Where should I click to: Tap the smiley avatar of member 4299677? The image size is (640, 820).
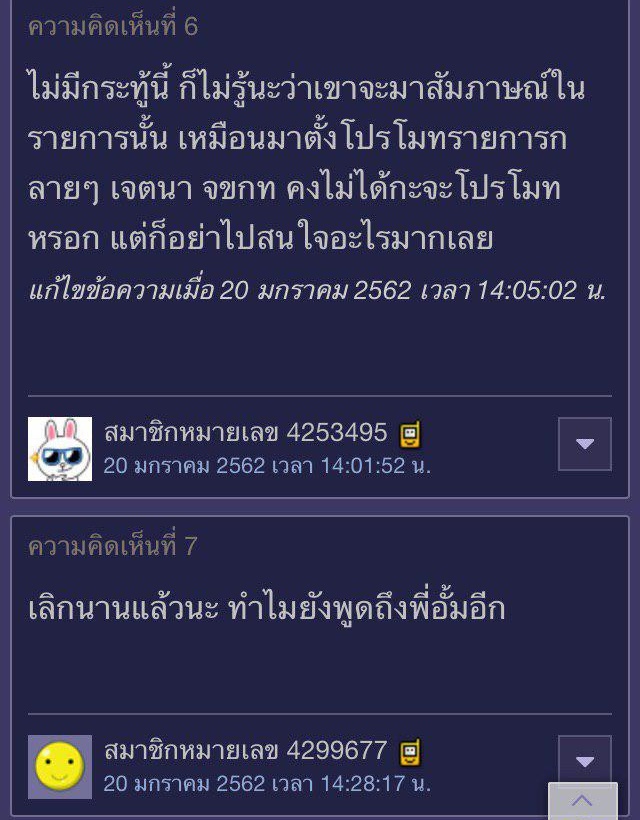[x=60, y=767]
